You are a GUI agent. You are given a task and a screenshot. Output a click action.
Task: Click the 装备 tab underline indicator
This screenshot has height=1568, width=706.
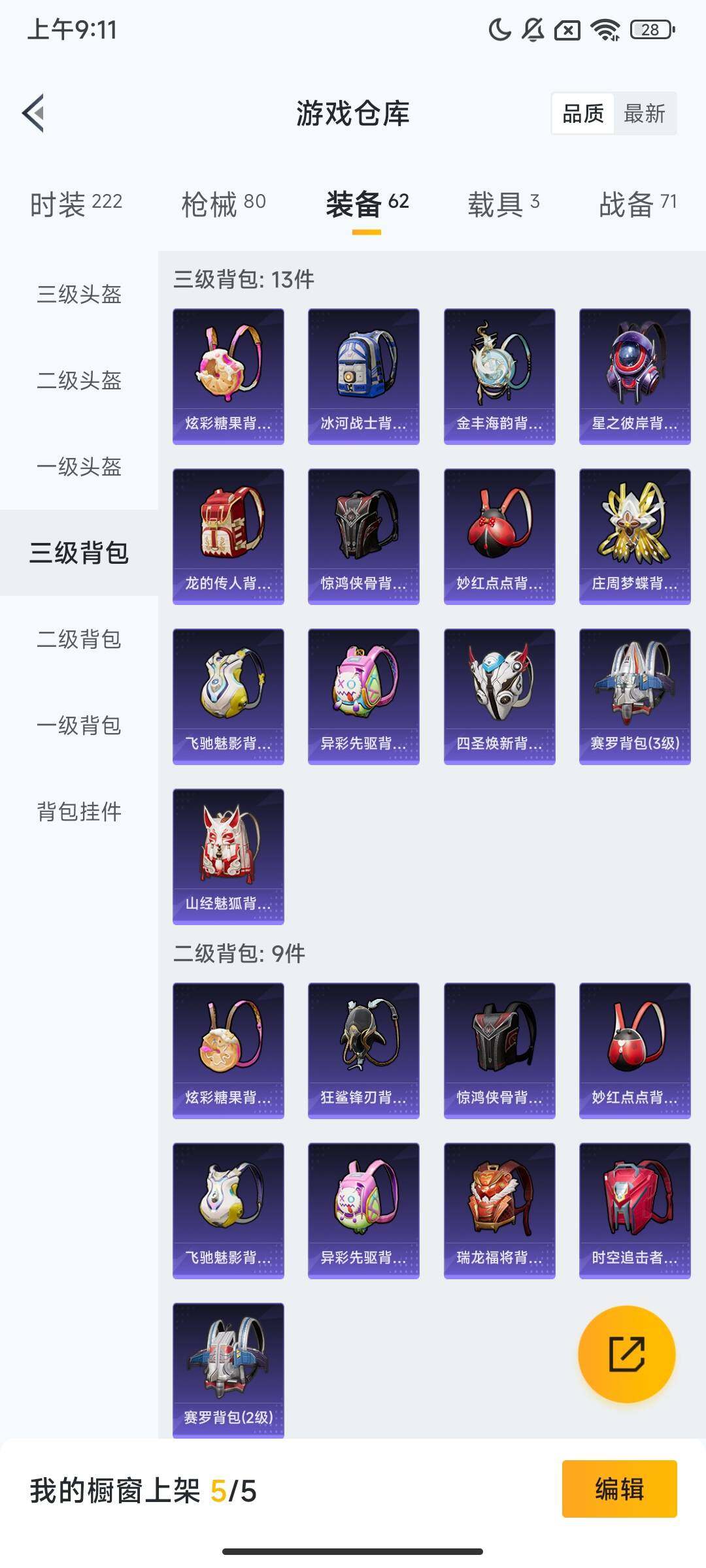367,231
